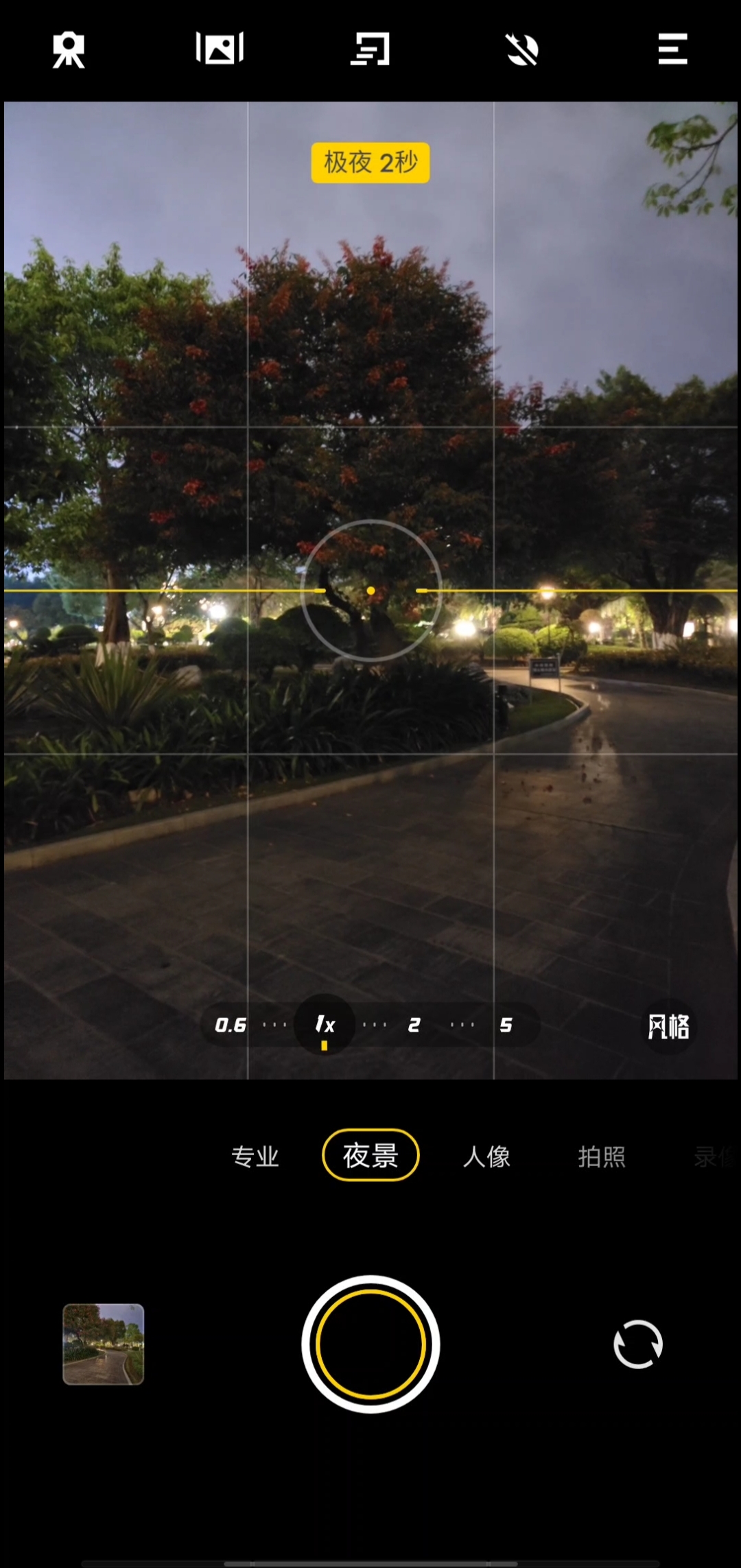This screenshot has height=1568, width=741.
Task: Capture a photo with the shutter button
Action: click(x=370, y=1344)
